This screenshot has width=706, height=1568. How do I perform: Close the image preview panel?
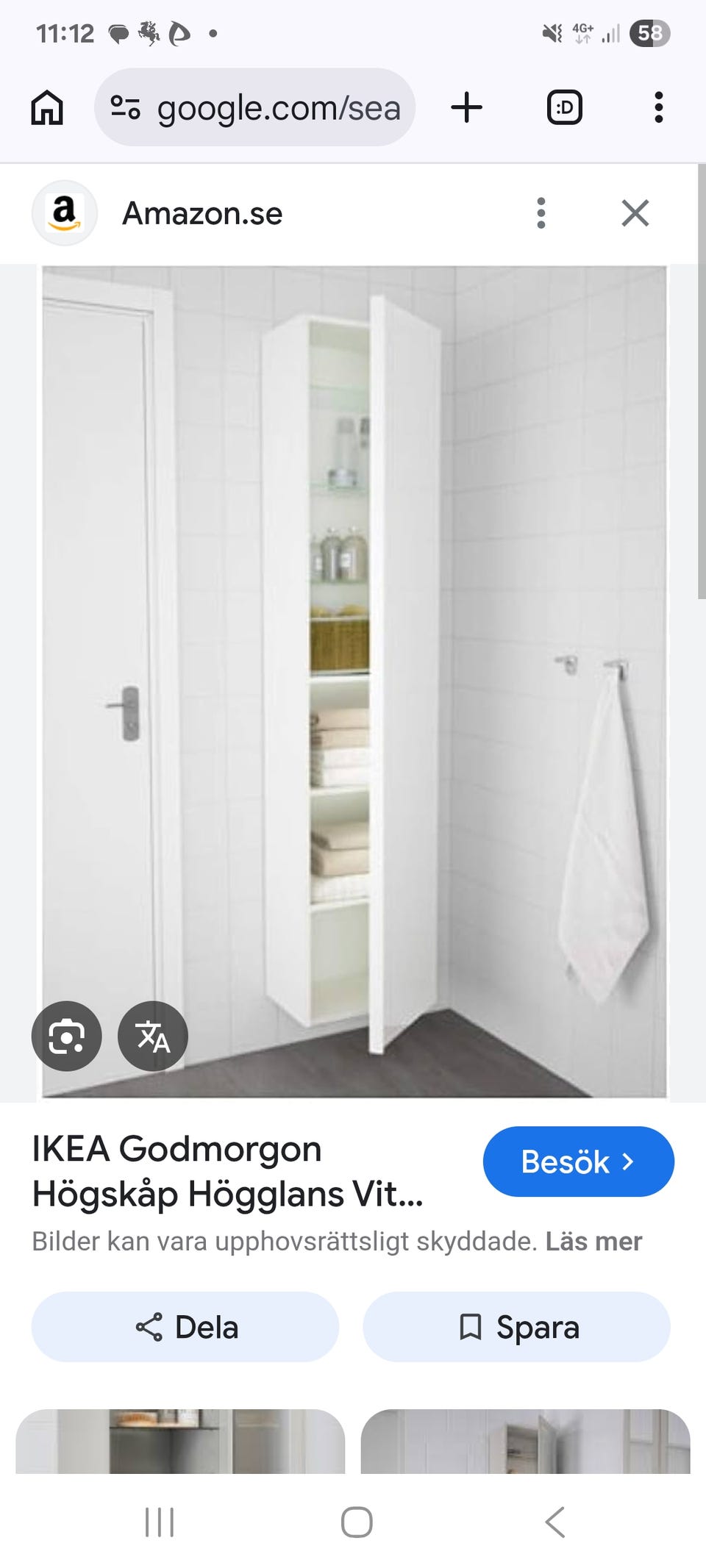point(635,213)
